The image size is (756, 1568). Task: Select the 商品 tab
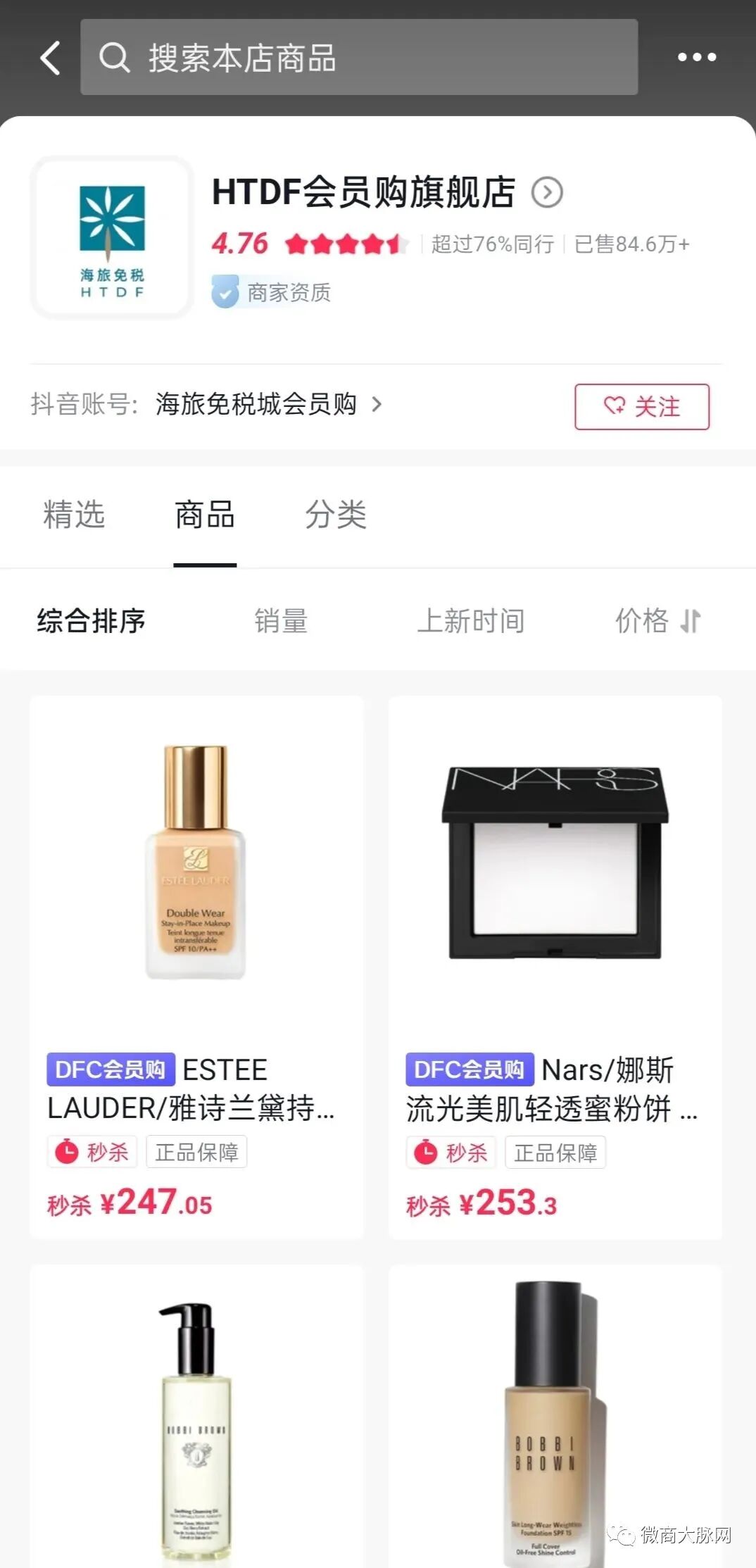click(205, 515)
